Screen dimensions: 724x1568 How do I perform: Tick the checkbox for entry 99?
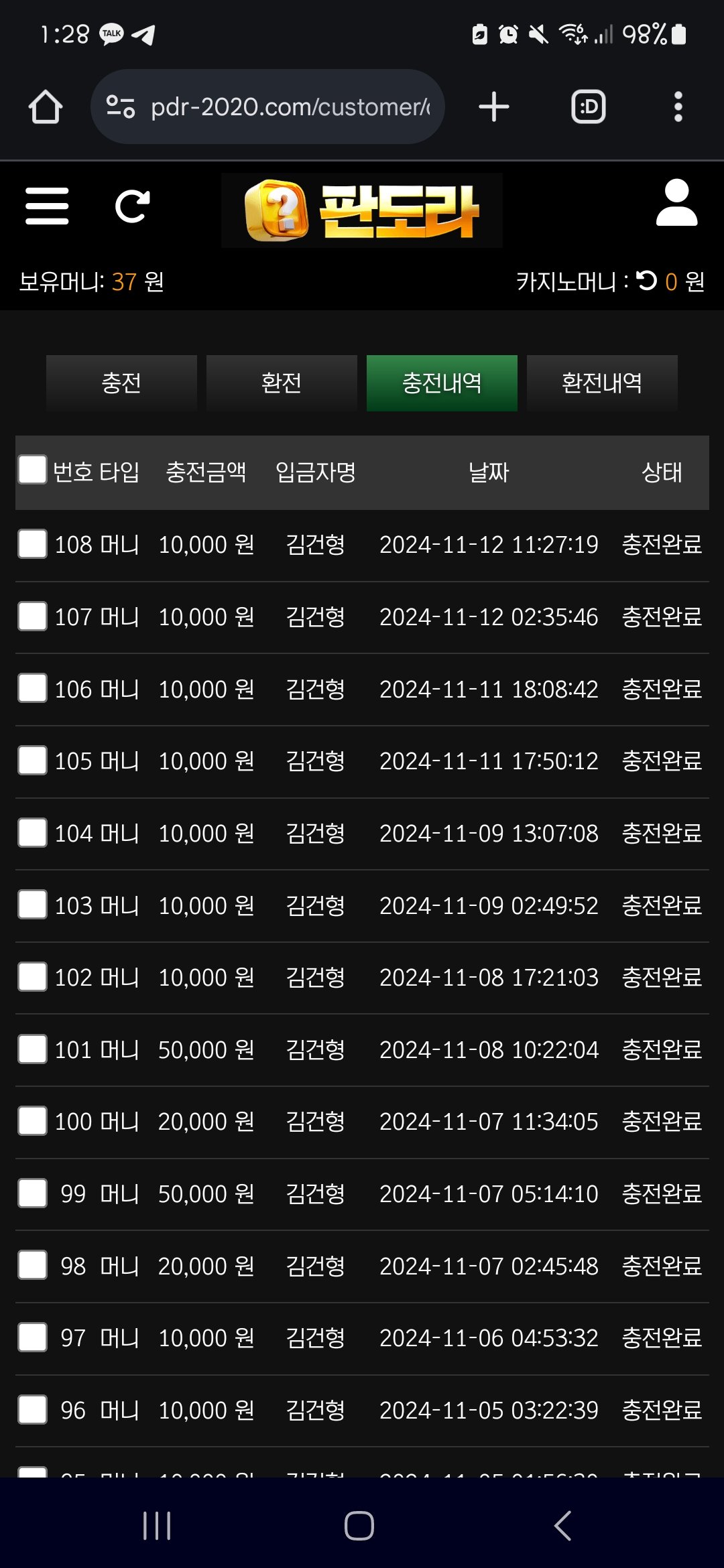(32, 1193)
